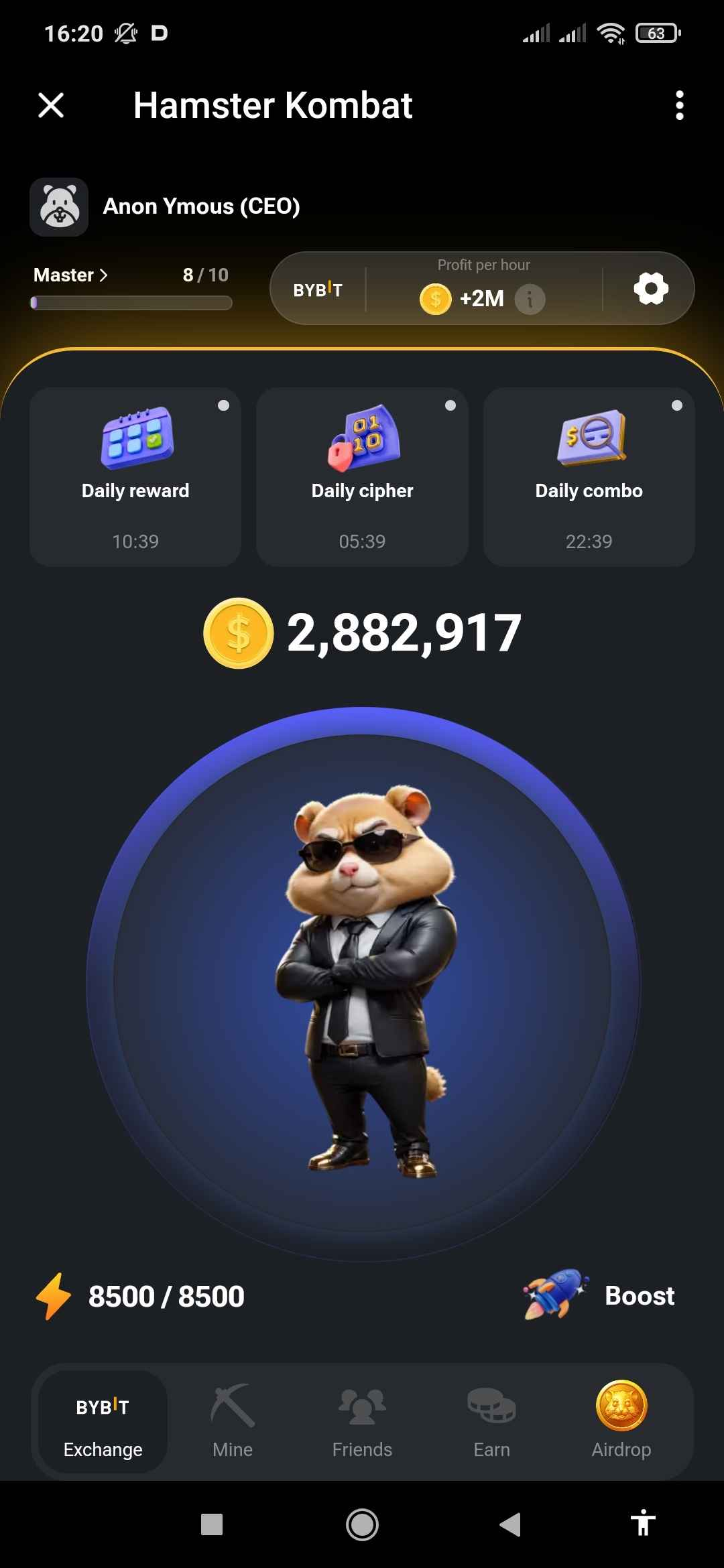Tap the hamster to earn coins
Screen dimensions: 724x1568
point(362,984)
